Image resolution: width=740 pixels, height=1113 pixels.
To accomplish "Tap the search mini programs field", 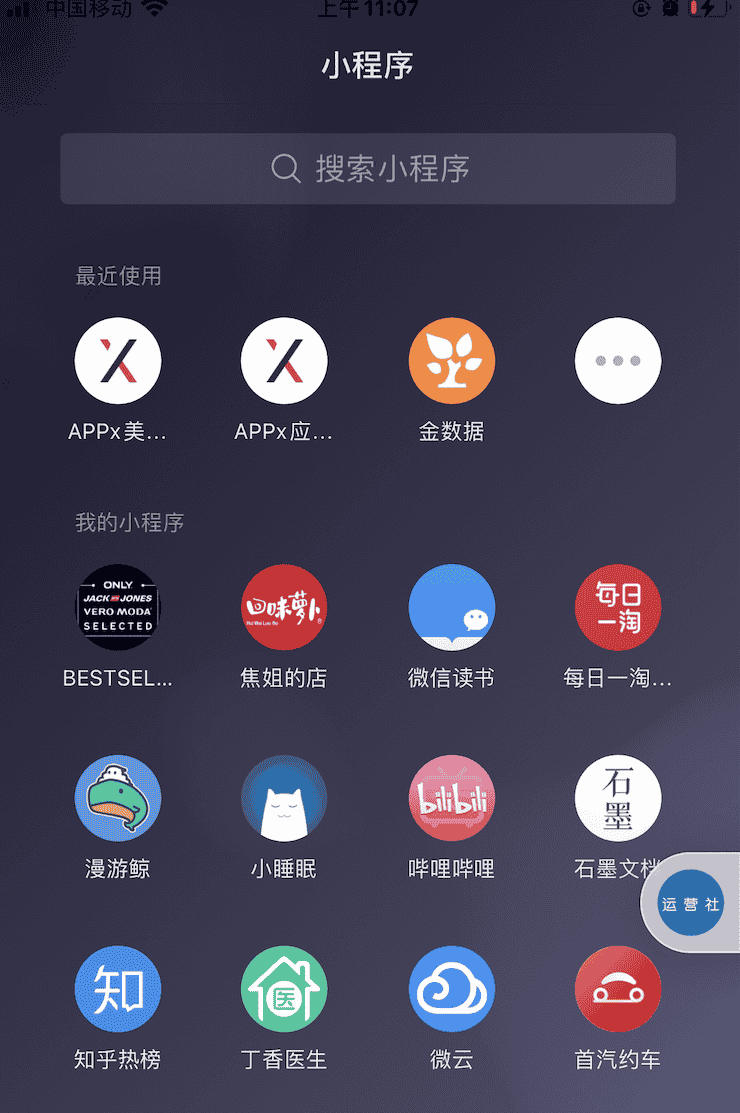I will click(x=368, y=168).
